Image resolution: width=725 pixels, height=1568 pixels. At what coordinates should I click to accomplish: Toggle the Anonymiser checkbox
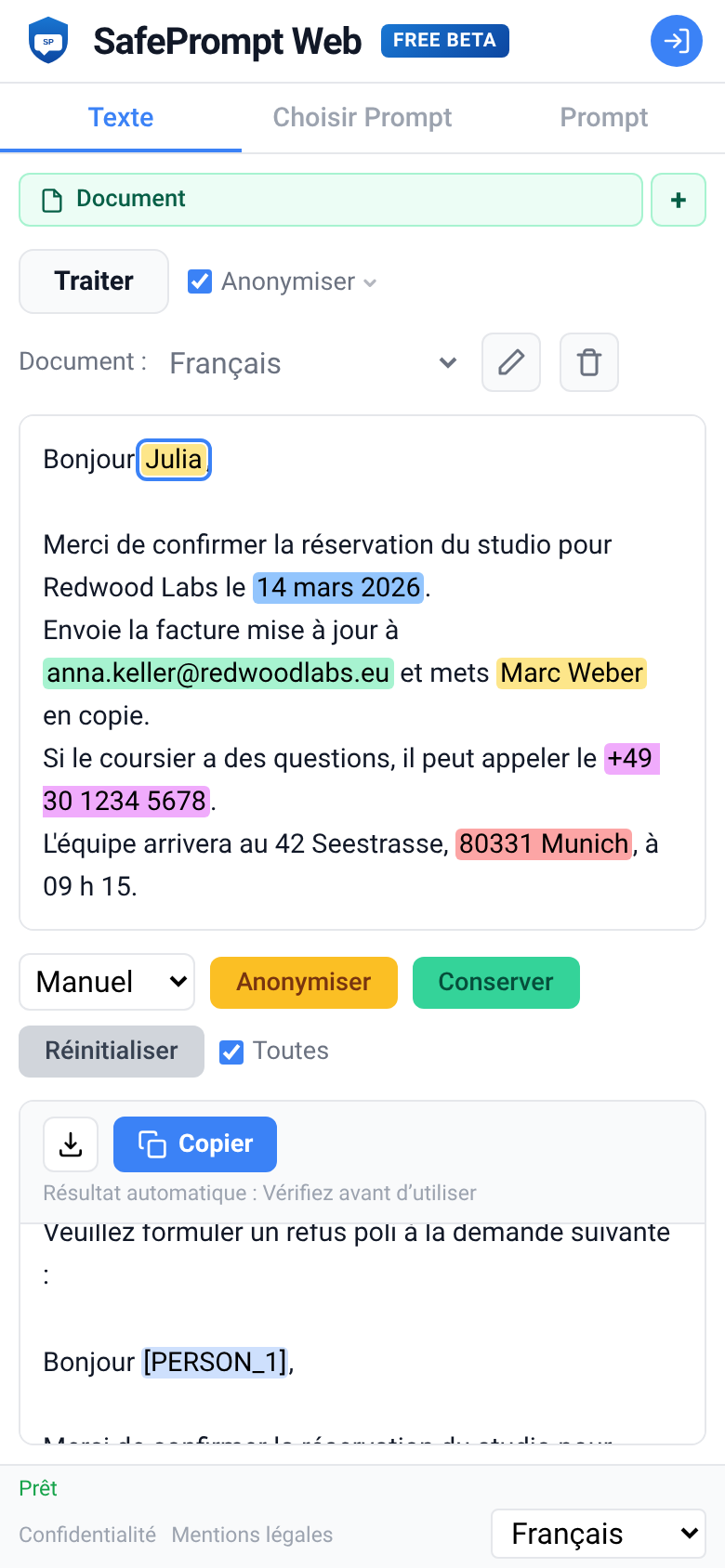tap(200, 281)
